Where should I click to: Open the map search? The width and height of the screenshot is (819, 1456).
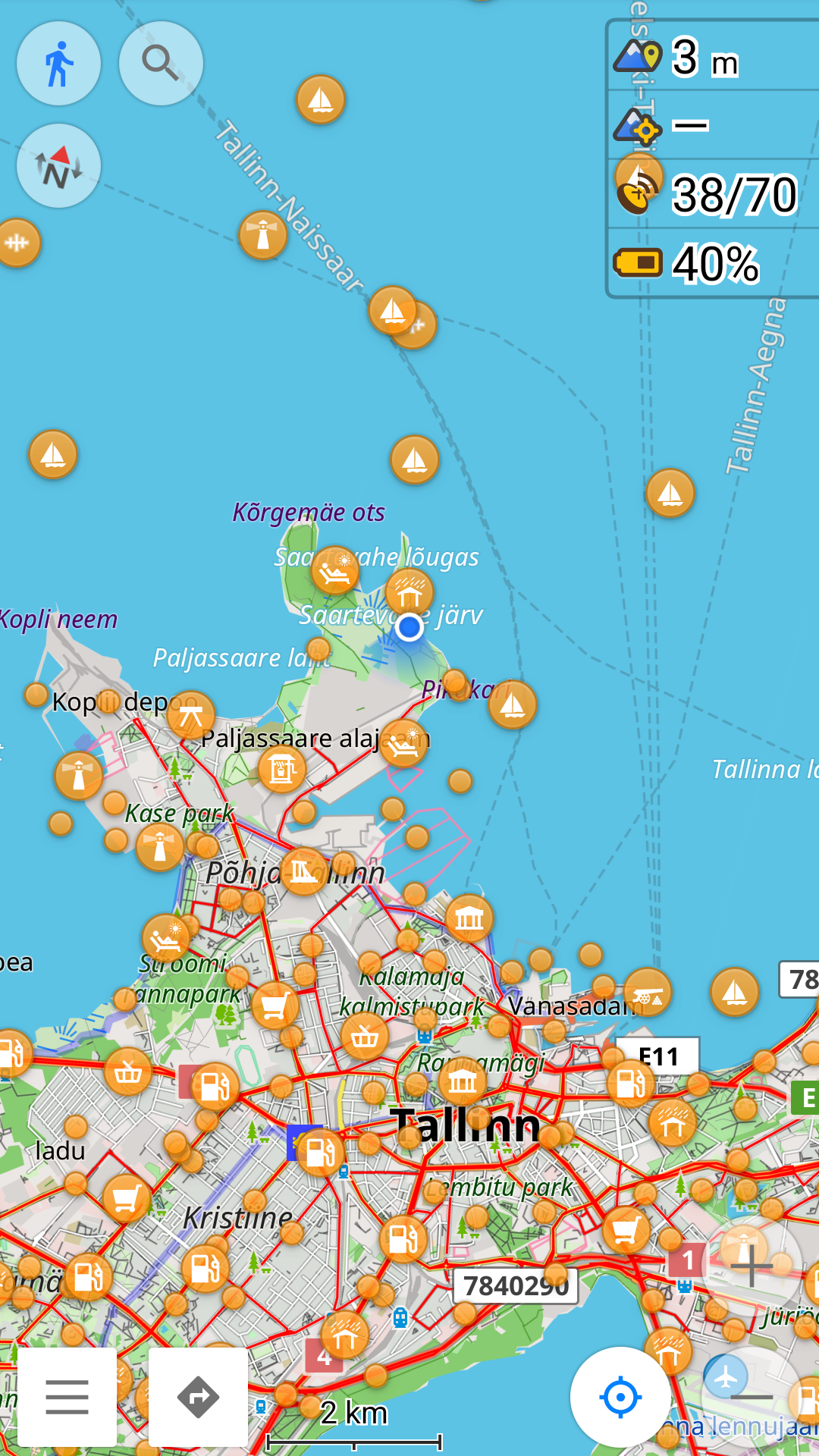tap(160, 64)
